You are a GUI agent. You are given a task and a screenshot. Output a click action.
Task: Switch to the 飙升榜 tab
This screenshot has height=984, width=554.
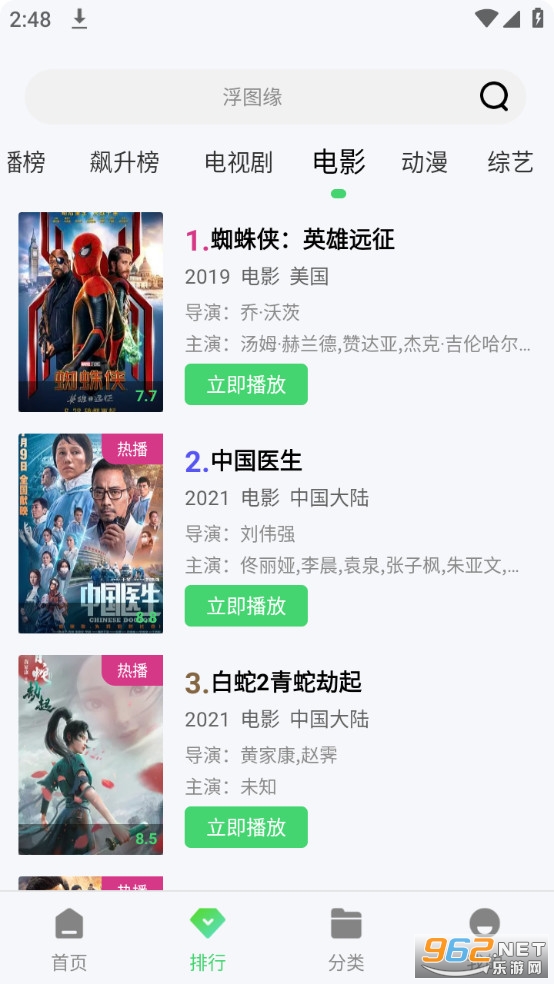point(124,163)
